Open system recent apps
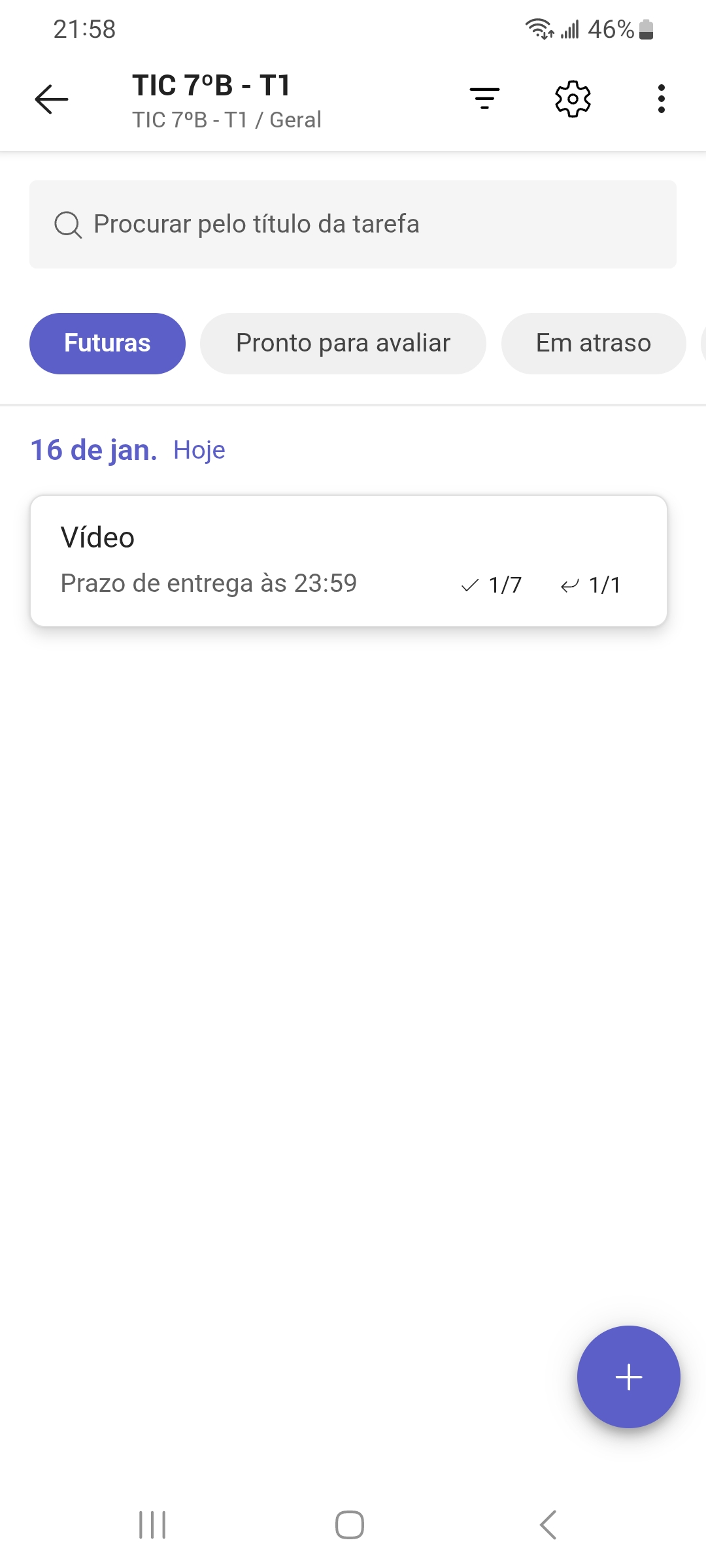 pos(152,1525)
